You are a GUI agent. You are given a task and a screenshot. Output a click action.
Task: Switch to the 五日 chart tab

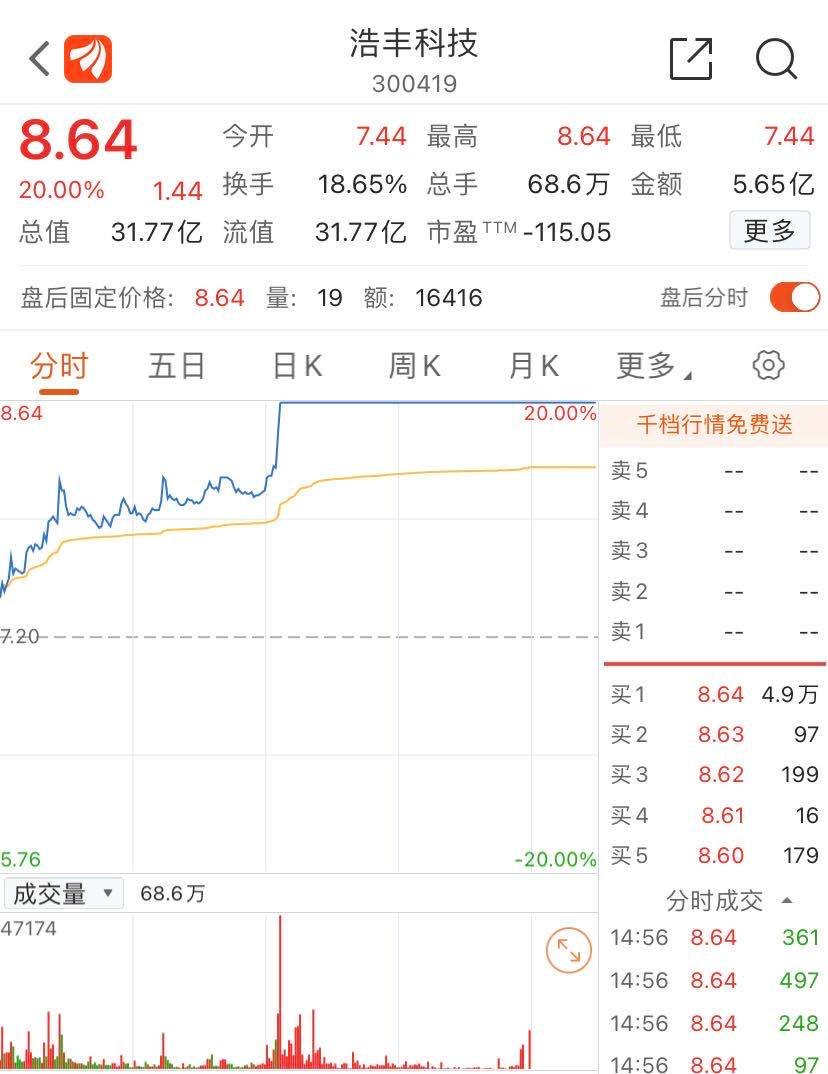pos(177,366)
